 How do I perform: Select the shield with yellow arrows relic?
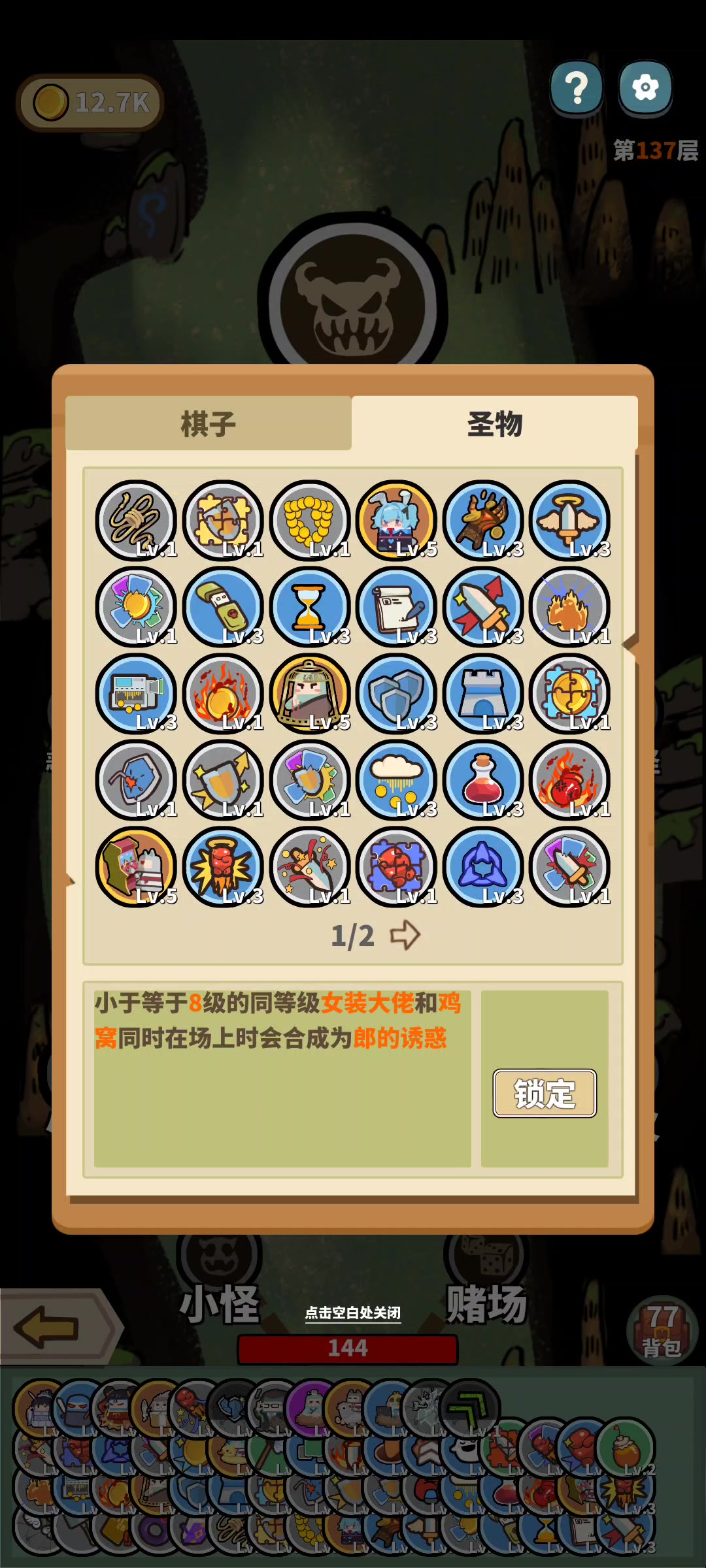click(x=223, y=780)
